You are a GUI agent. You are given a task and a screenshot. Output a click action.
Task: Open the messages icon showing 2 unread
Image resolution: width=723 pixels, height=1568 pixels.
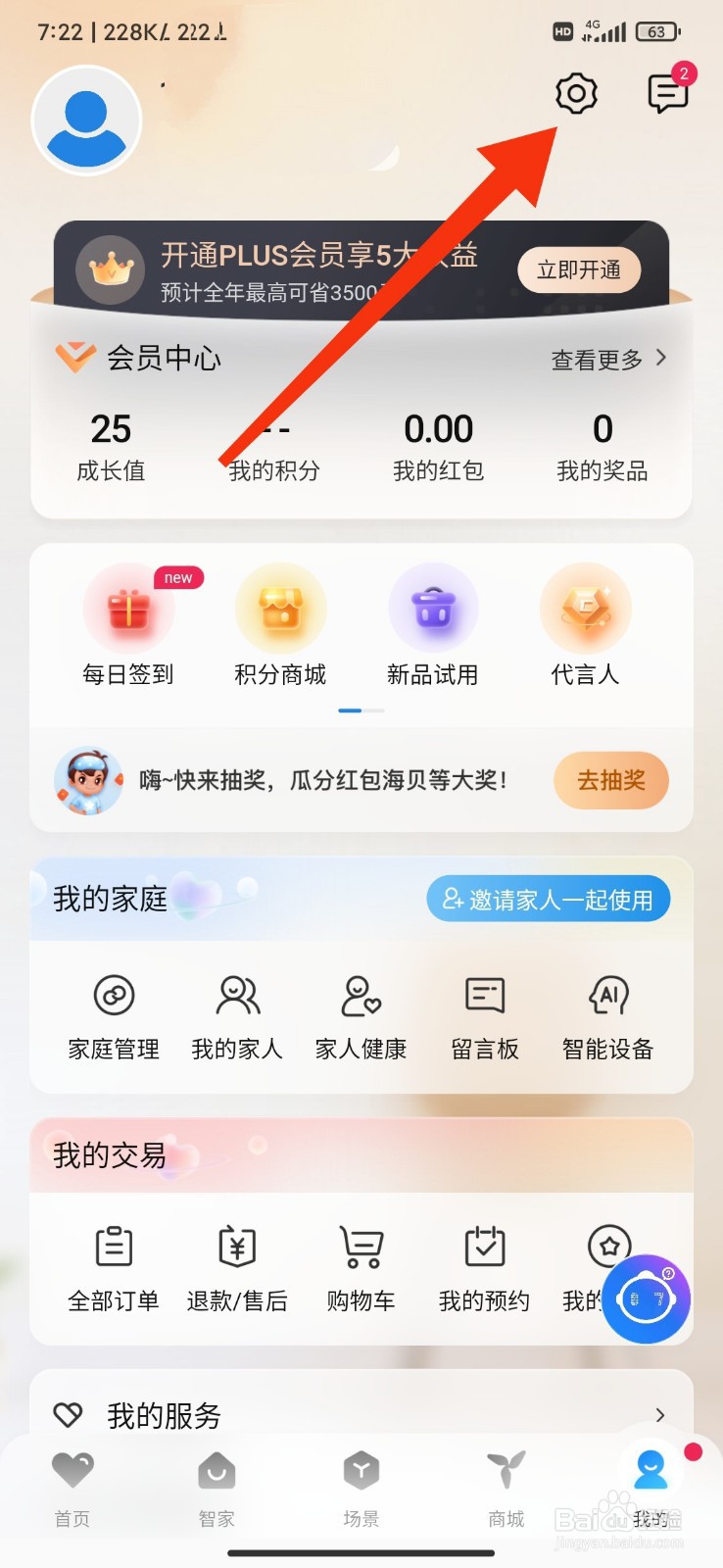[x=667, y=94]
